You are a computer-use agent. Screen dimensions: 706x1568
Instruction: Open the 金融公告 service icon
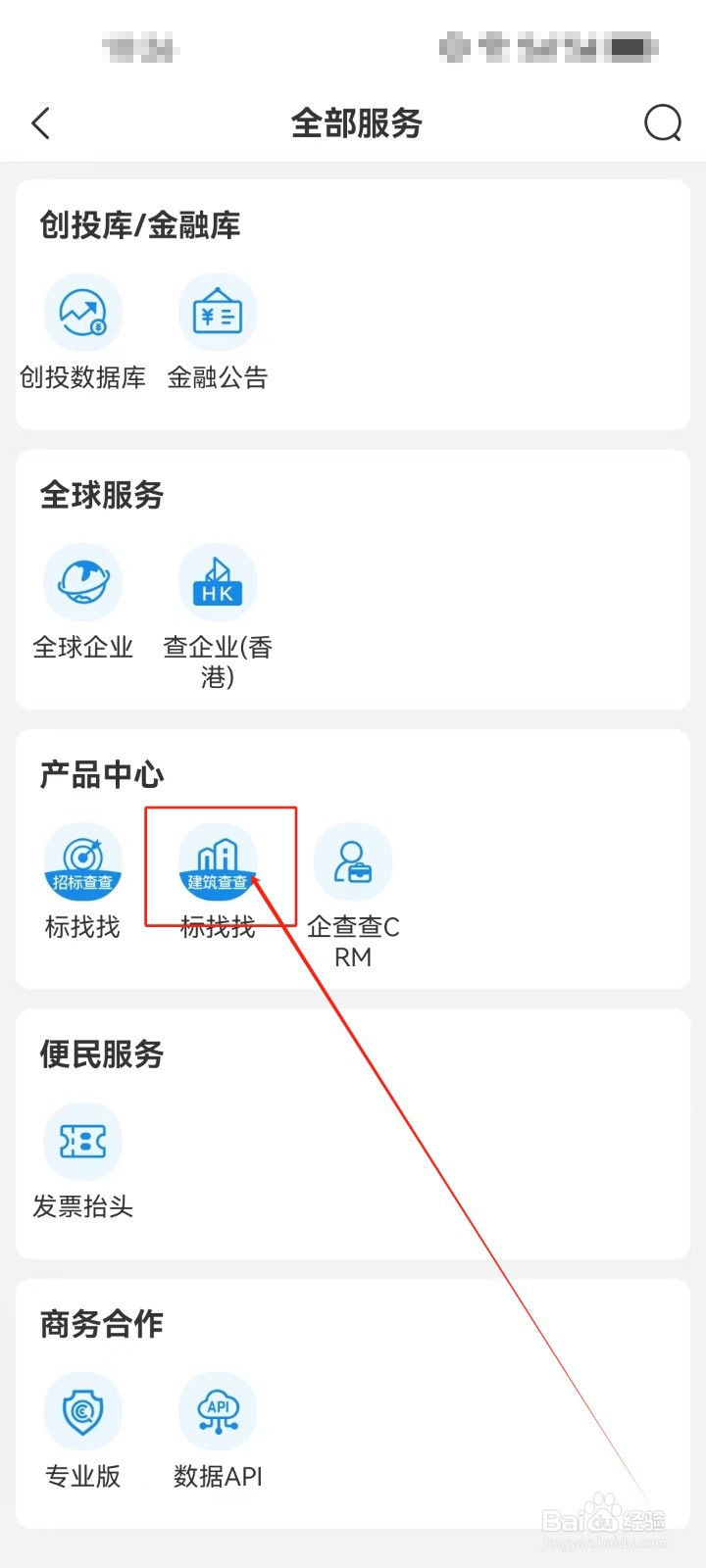(217, 312)
